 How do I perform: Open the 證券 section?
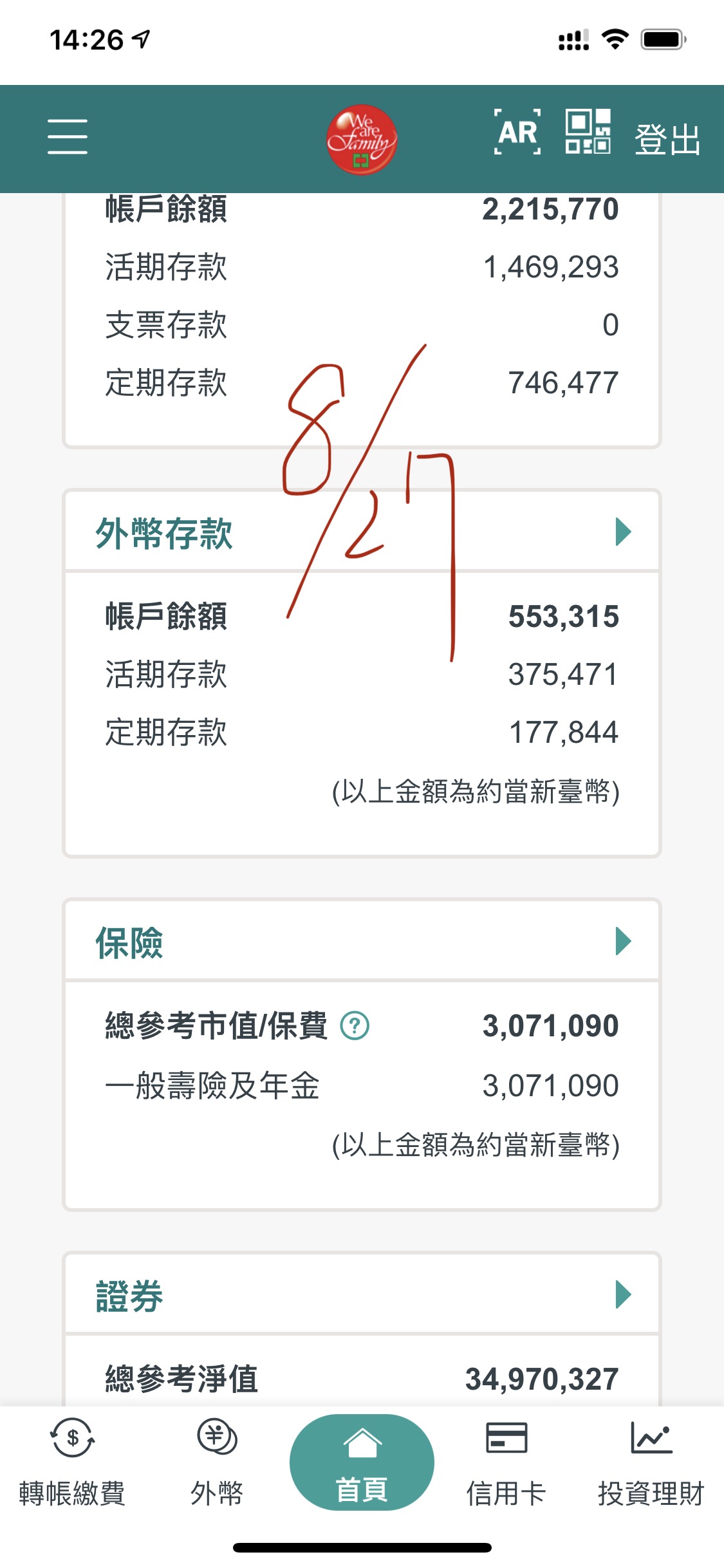[622, 1294]
